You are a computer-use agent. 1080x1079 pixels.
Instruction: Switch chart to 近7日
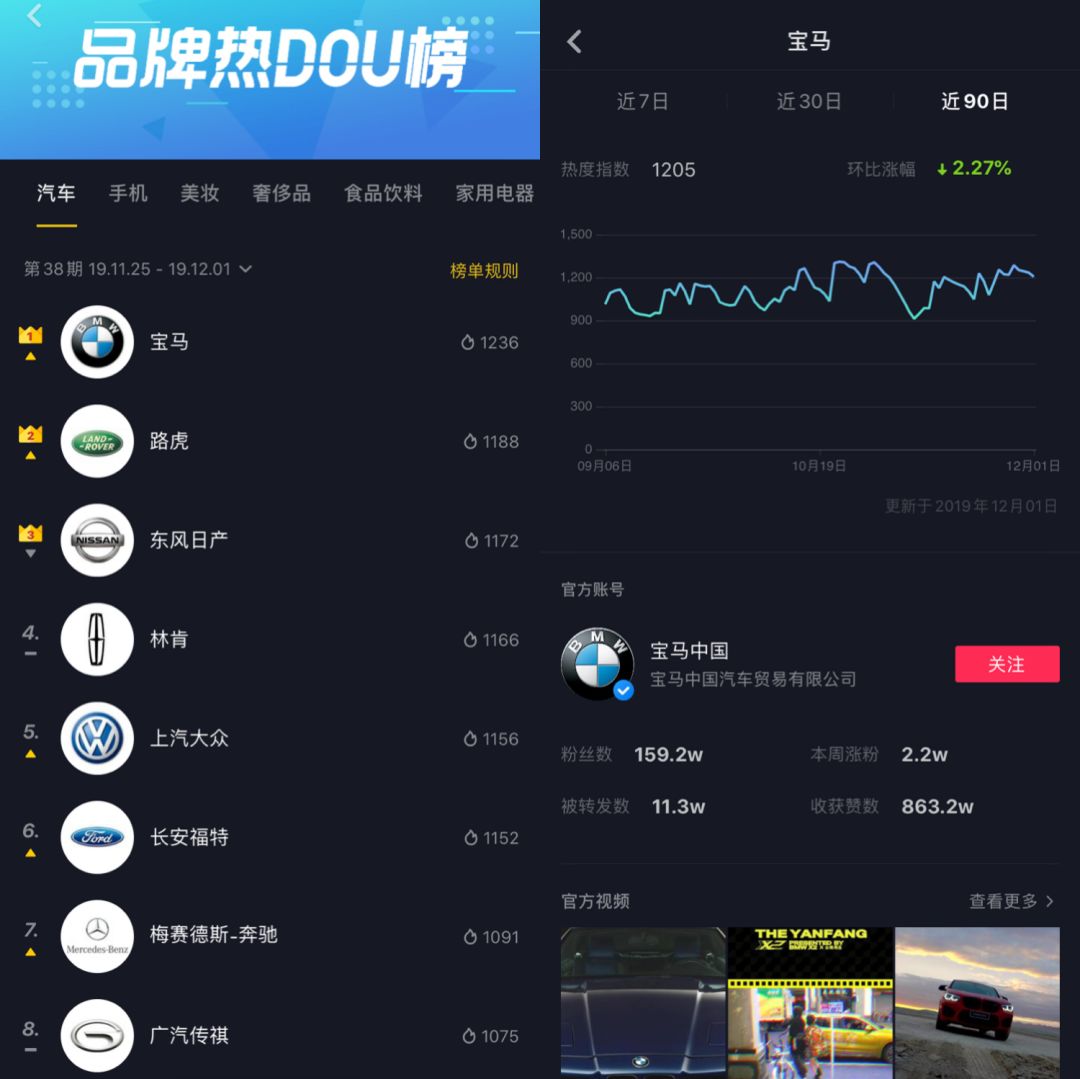642,101
